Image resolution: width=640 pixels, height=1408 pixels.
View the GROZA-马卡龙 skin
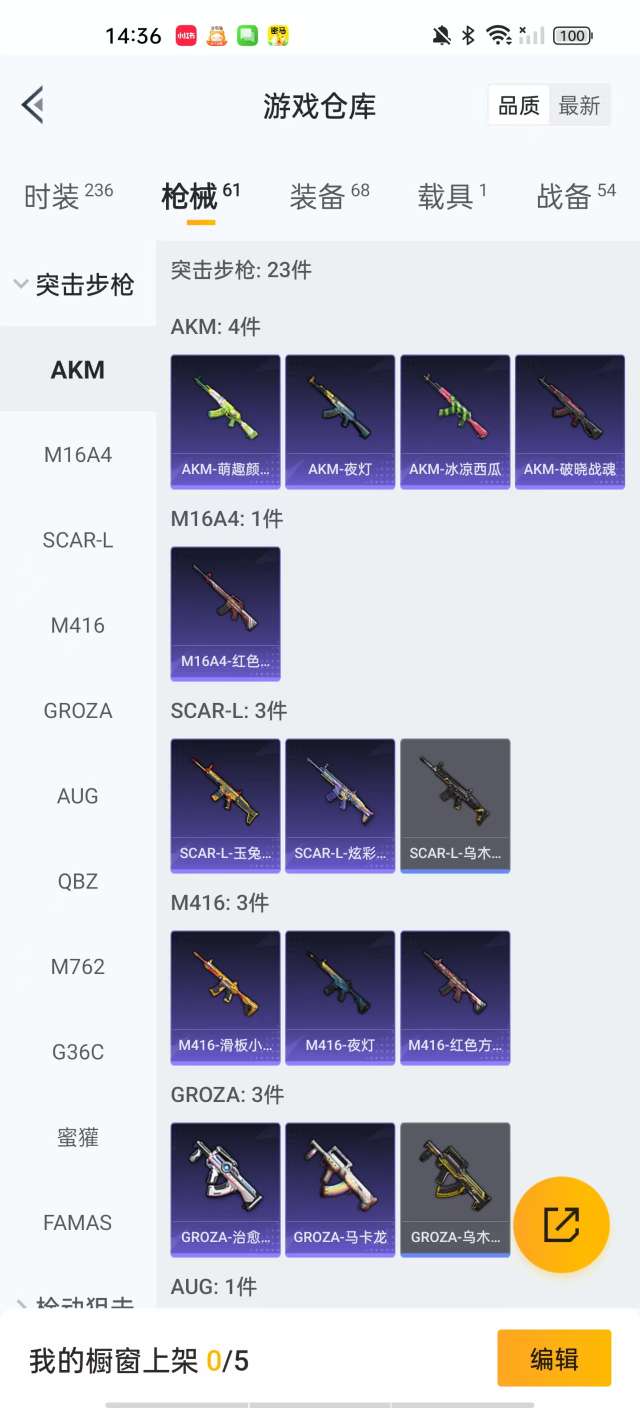tap(340, 1189)
